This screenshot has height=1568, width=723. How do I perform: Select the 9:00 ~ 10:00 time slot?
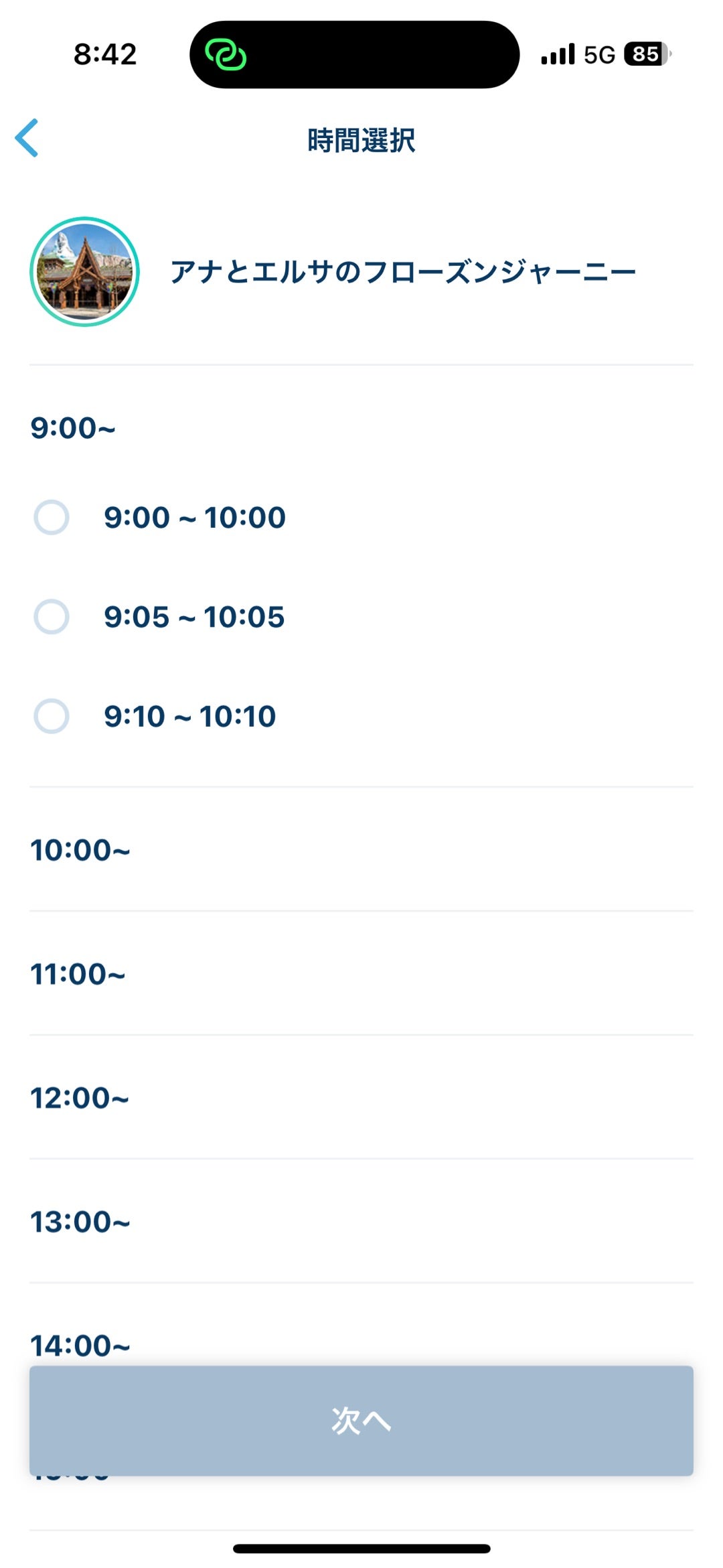(x=52, y=518)
